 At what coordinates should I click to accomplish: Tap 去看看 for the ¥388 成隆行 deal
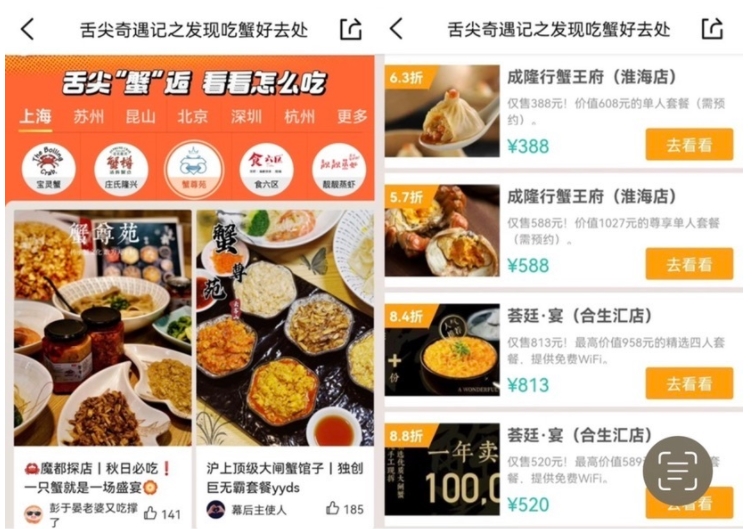[x=688, y=144]
